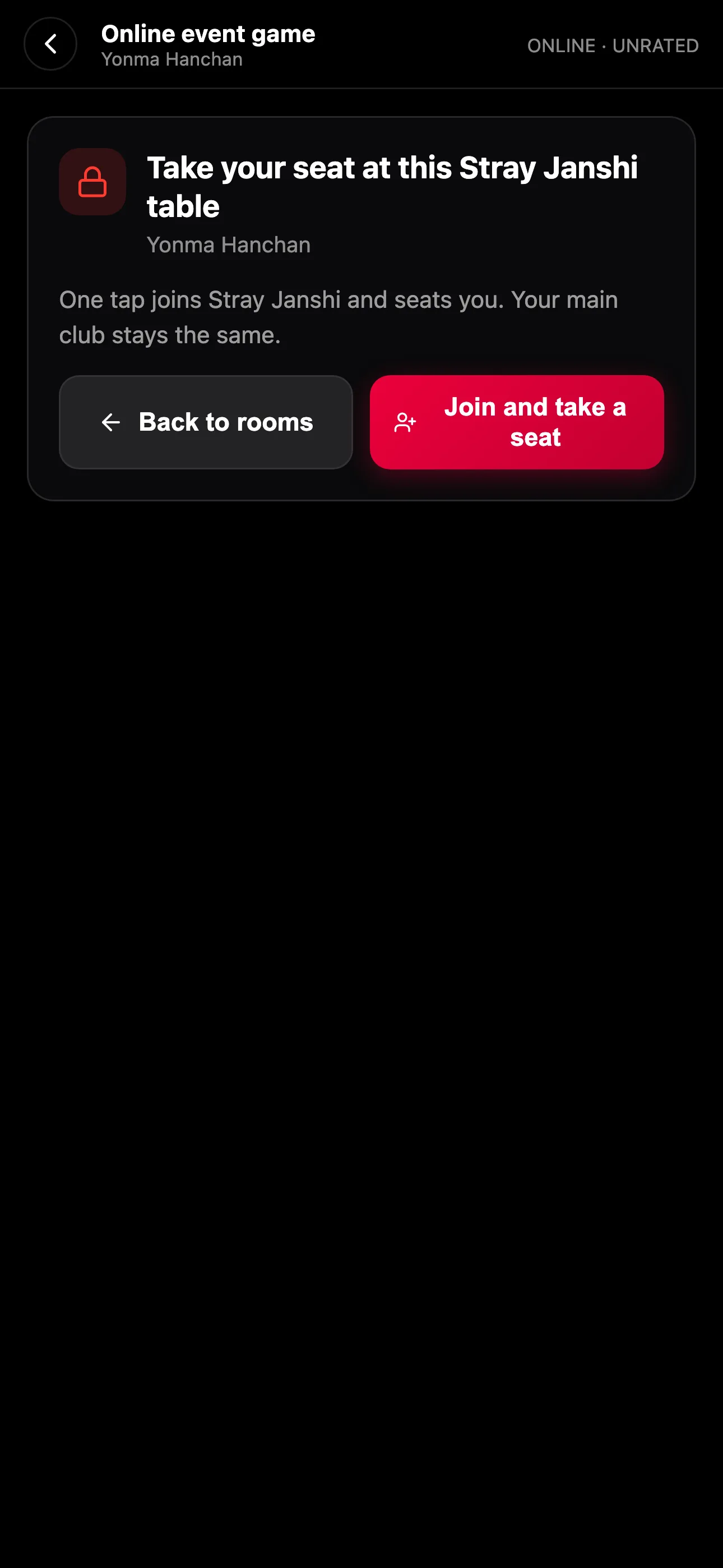Go back using the header arrow
This screenshot has height=1568, width=723.
(50, 44)
